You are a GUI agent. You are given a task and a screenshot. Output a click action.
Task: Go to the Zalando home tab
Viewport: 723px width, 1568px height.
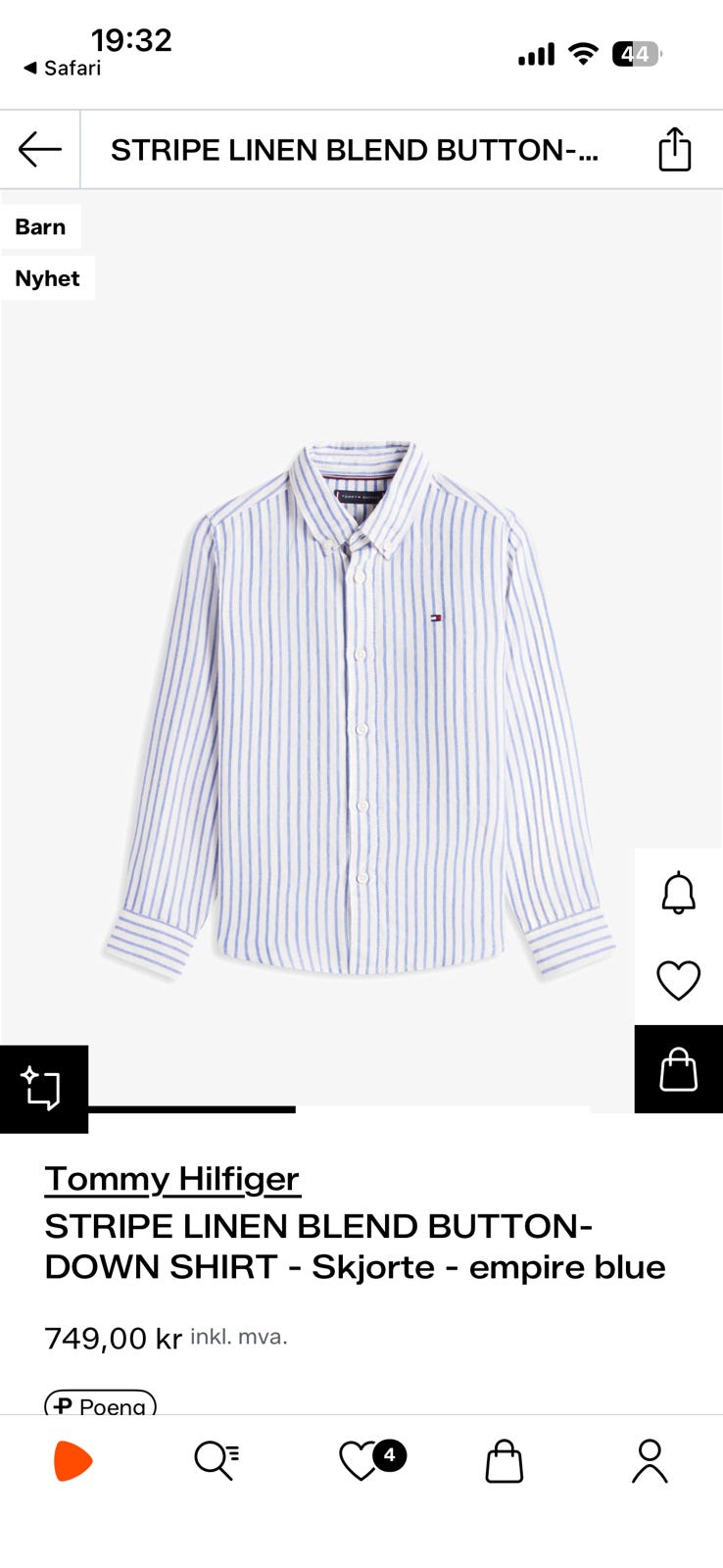click(x=72, y=1461)
